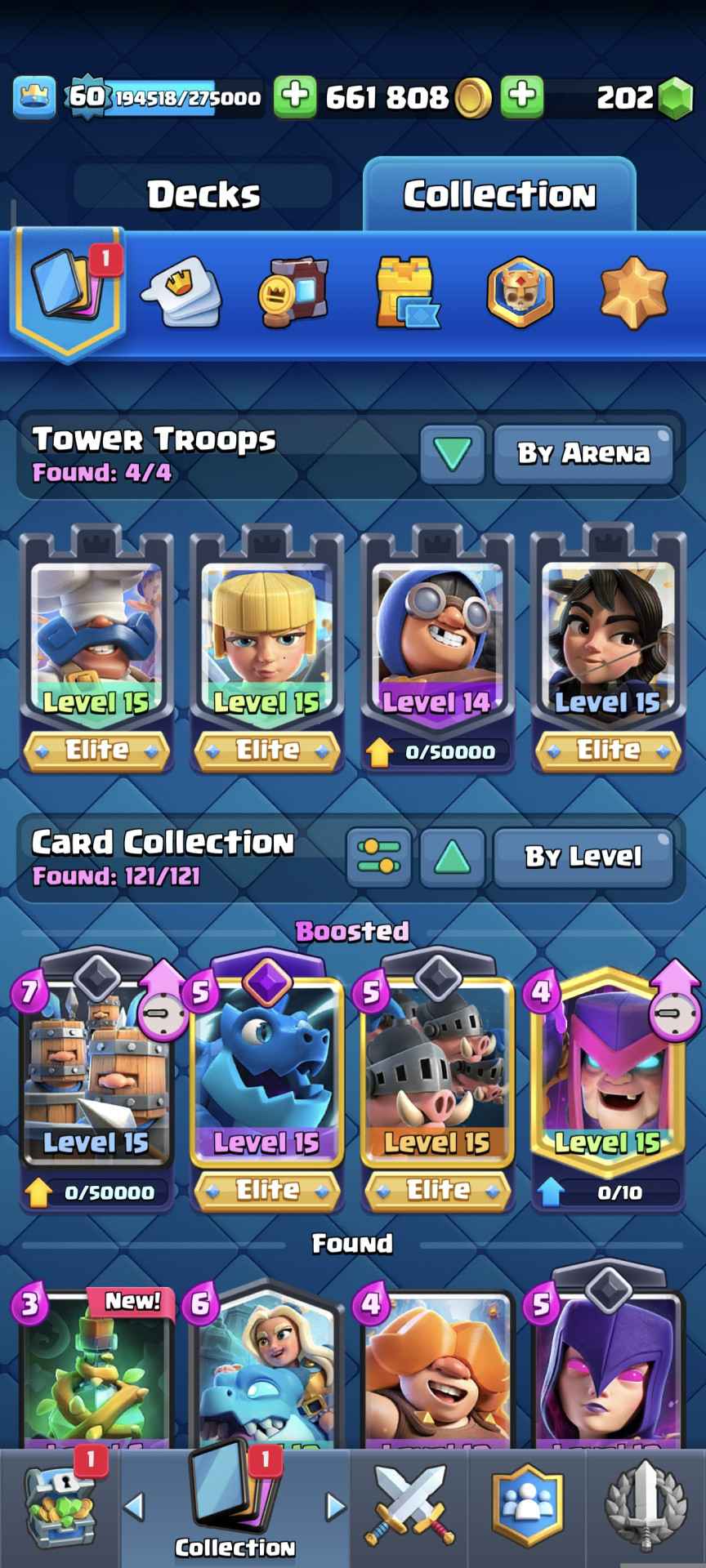Select the Tower Princess tower troop card

tap(266, 645)
